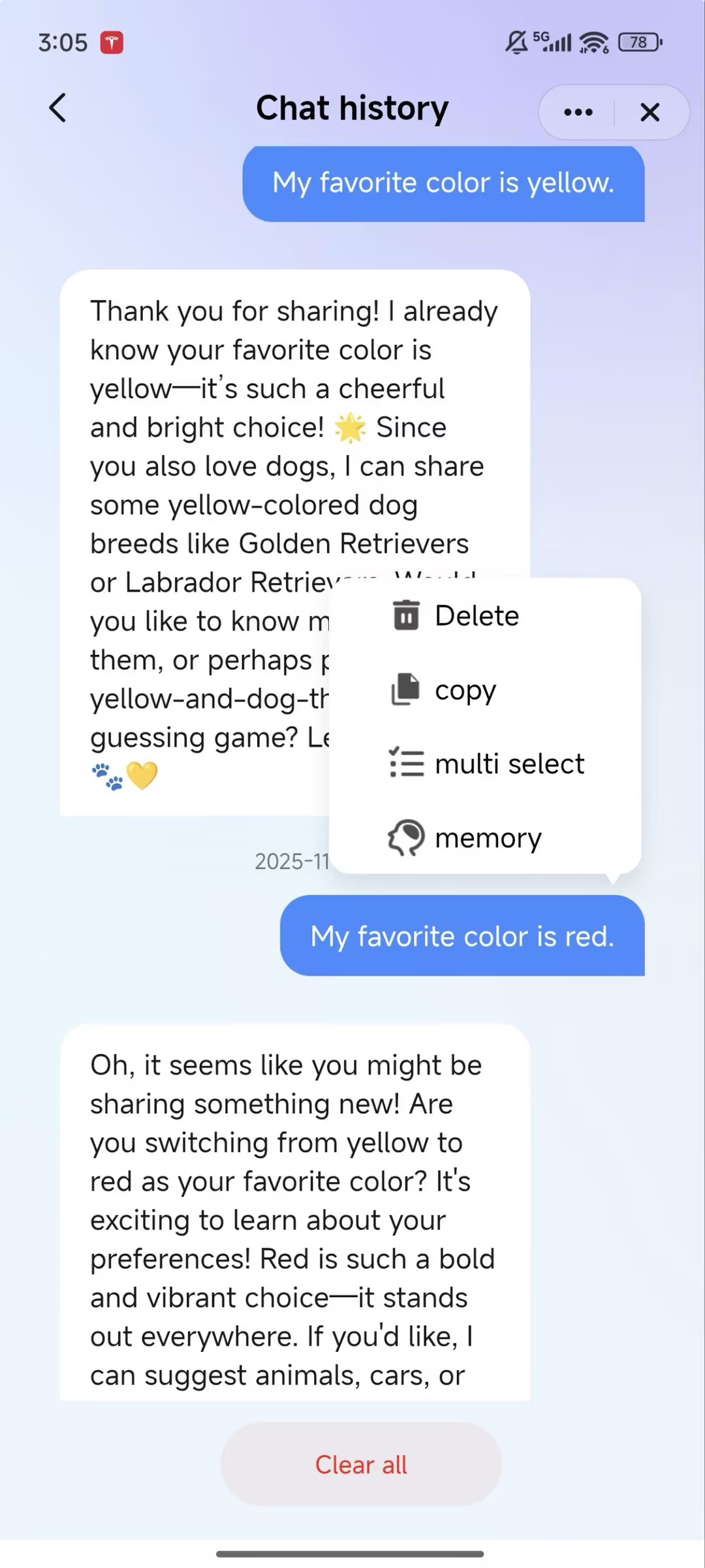Tap the Clear all button
Screen dimensions: 705x1568
361,1464
